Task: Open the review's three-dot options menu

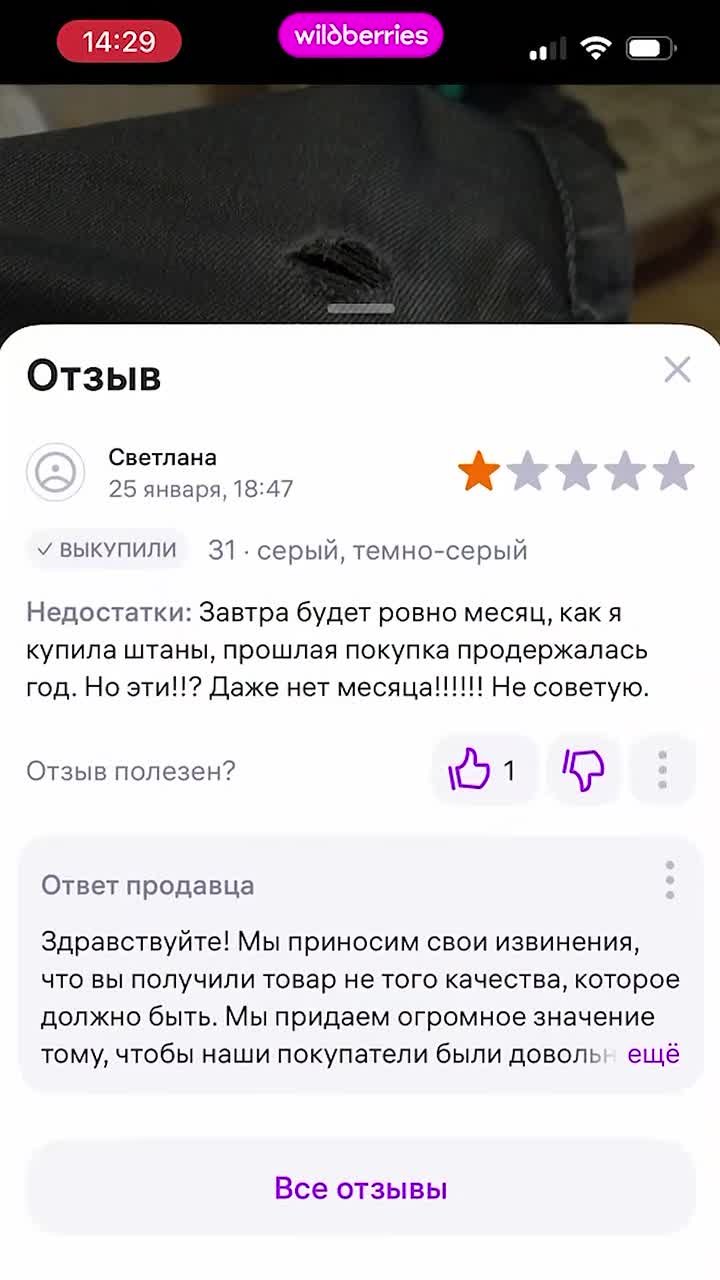Action: coord(662,770)
